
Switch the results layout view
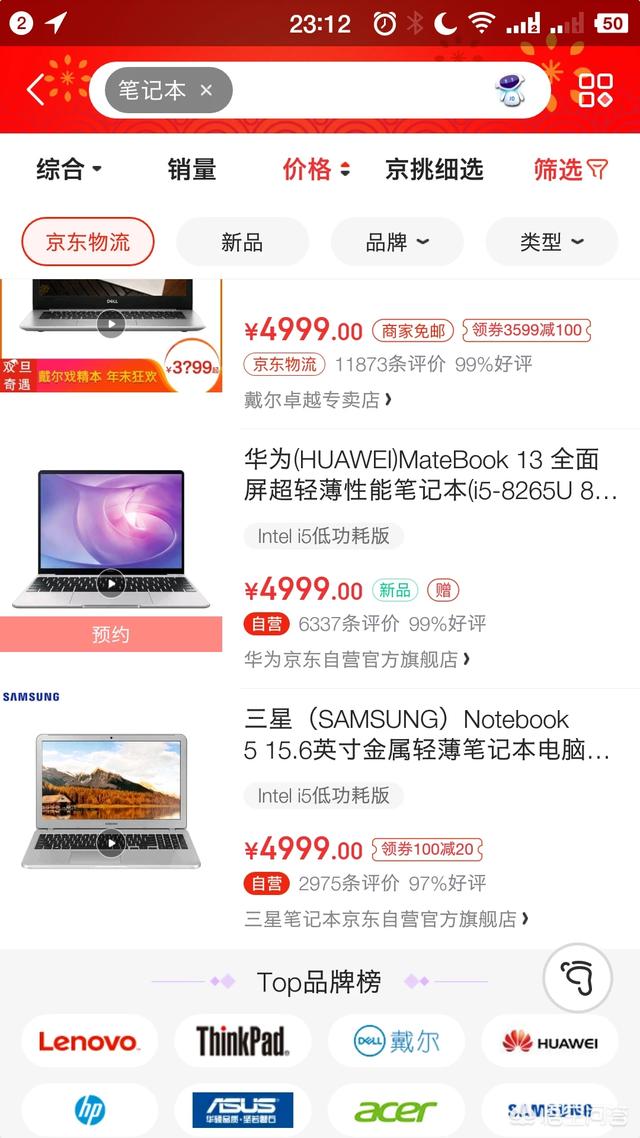(596, 90)
